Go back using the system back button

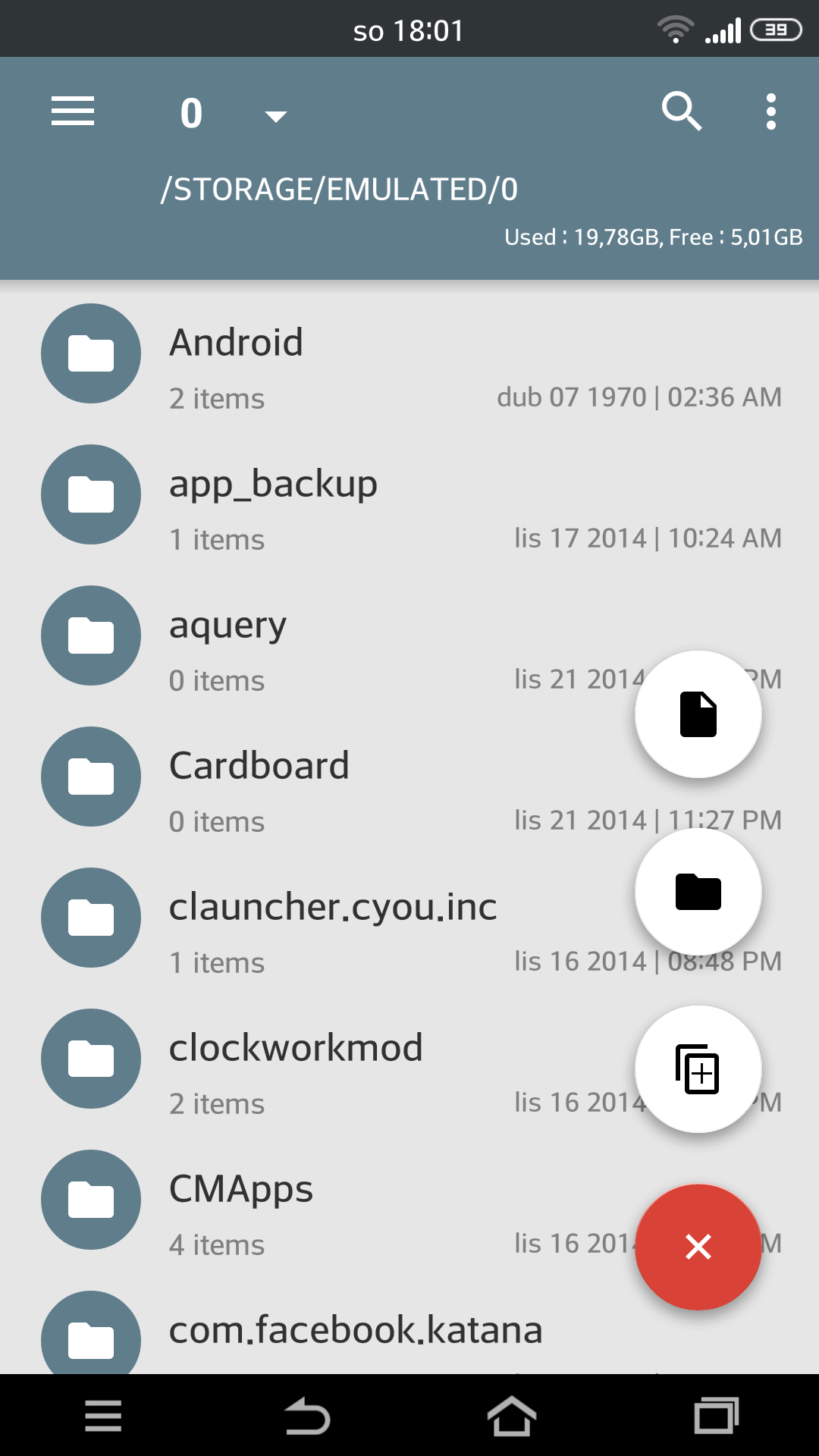[307, 1416]
